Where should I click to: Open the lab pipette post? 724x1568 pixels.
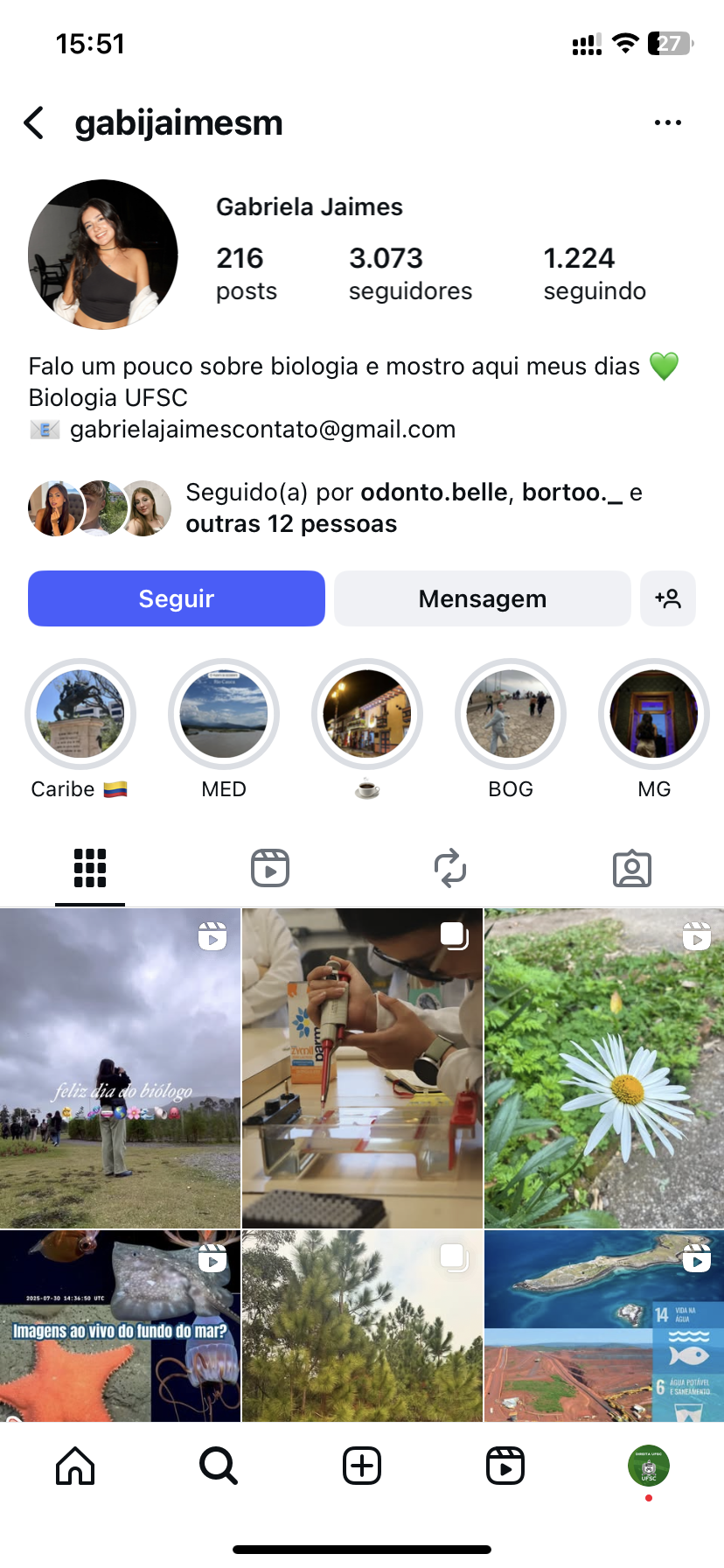[362, 1067]
